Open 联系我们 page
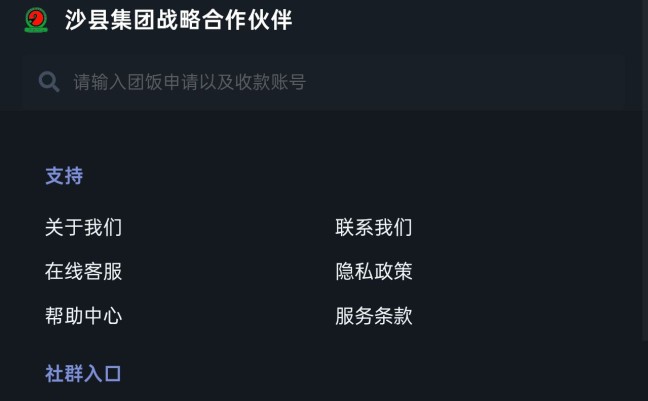This screenshot has height=401, width=648. pyautogui.click(x=374, y=228)
